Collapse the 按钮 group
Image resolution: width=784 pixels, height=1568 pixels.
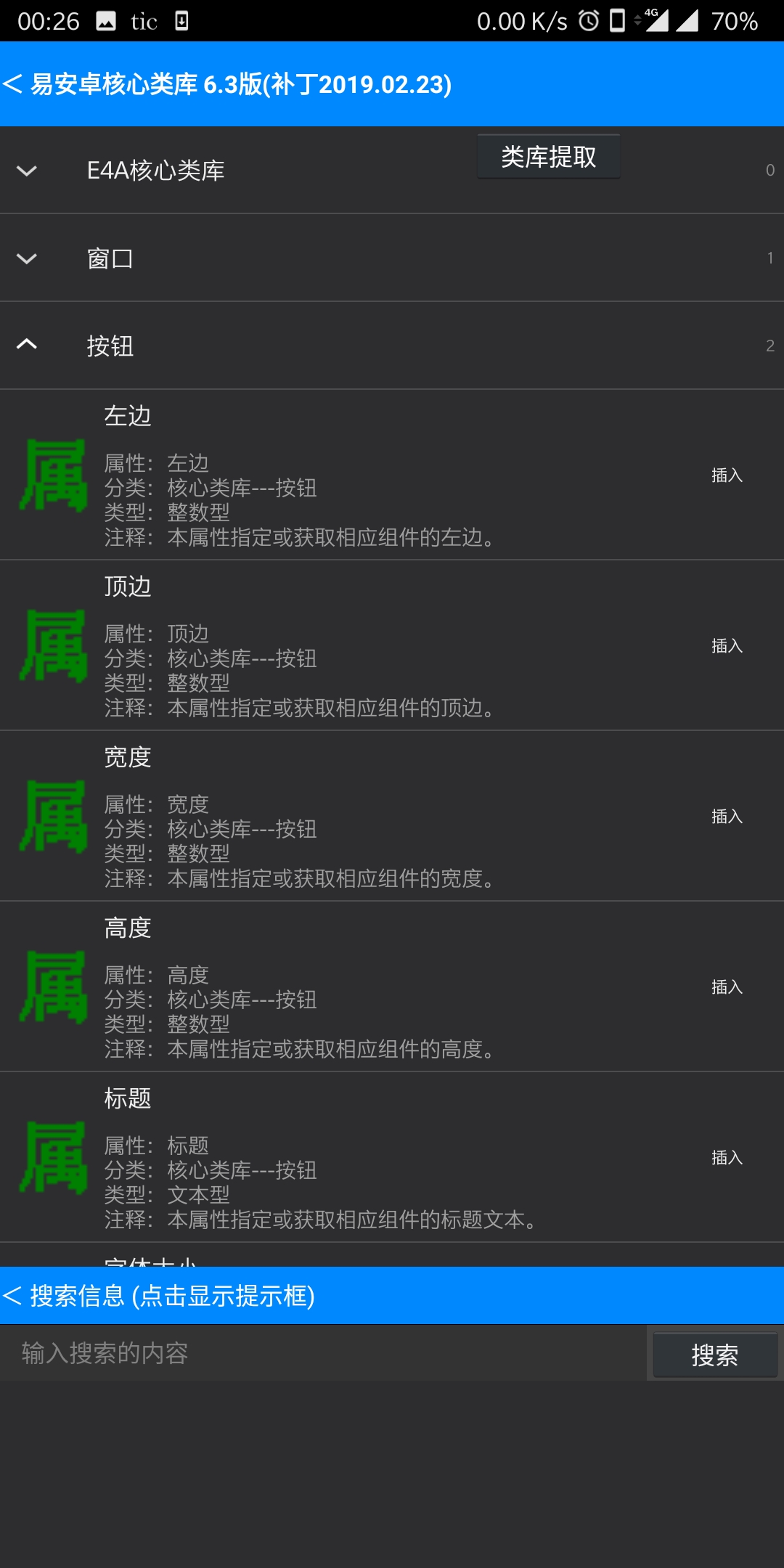pyautogui.click(x=28, y=345)
